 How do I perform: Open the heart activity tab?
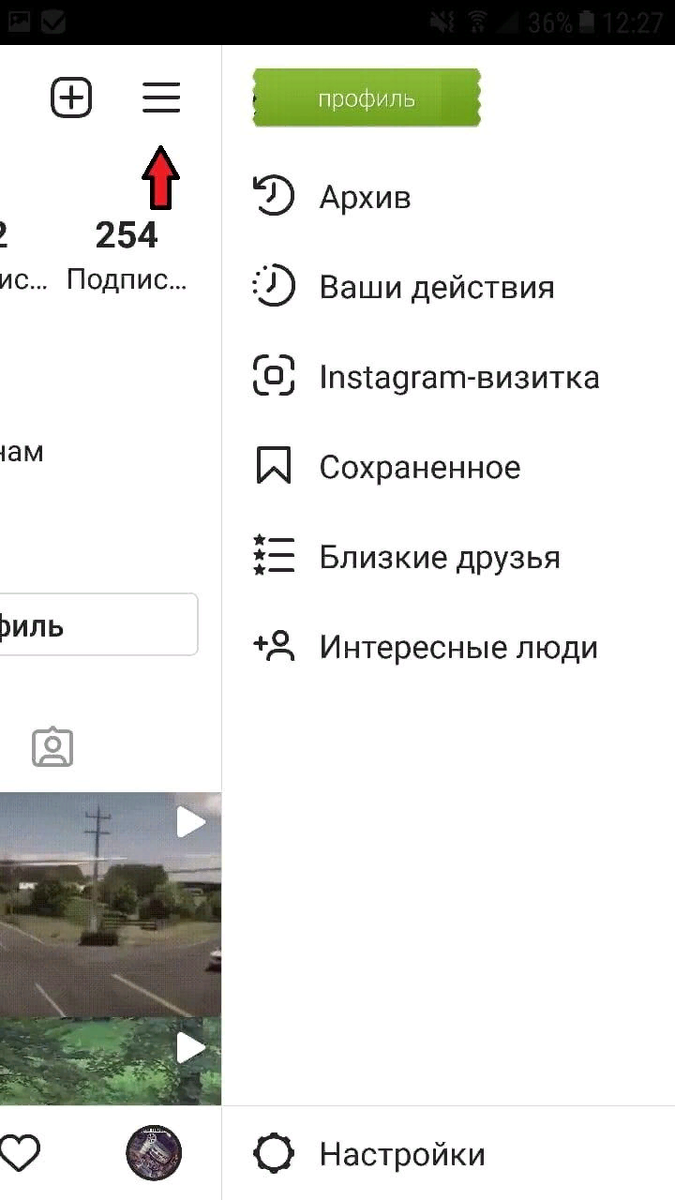click(x=20, y=1154)
